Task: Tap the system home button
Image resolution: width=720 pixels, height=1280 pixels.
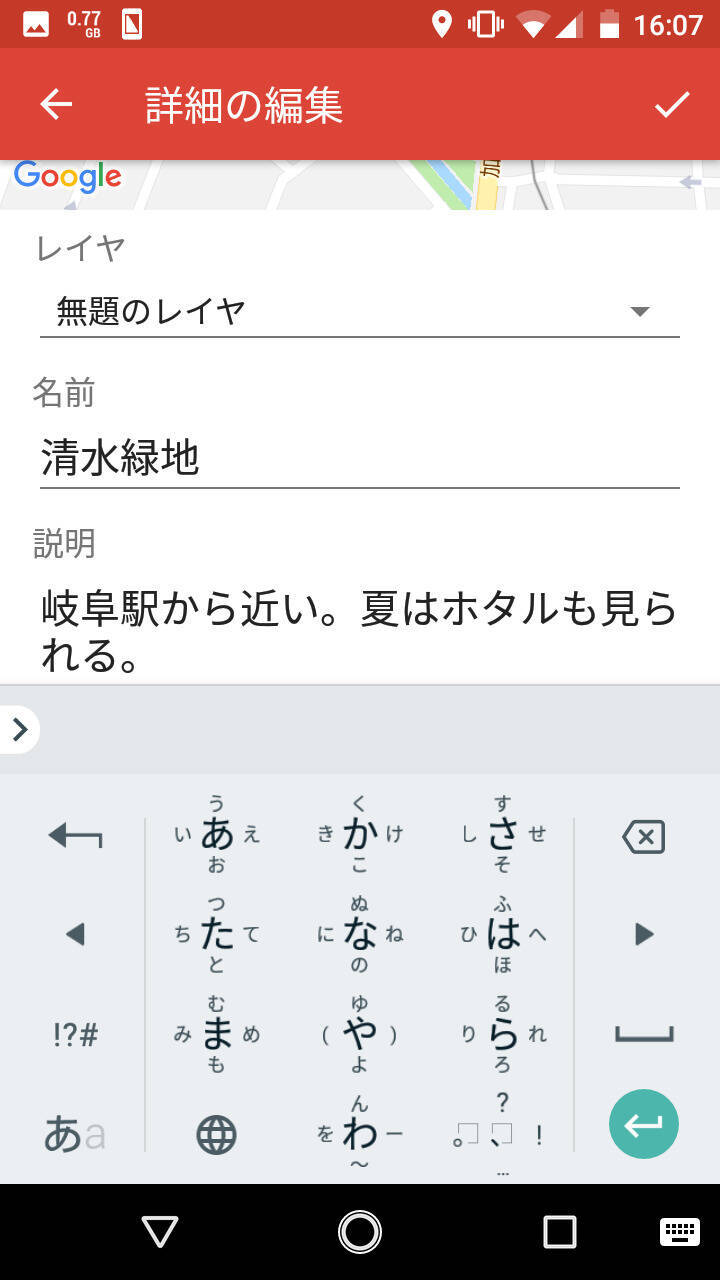Action: click(x=360, y=1232)
